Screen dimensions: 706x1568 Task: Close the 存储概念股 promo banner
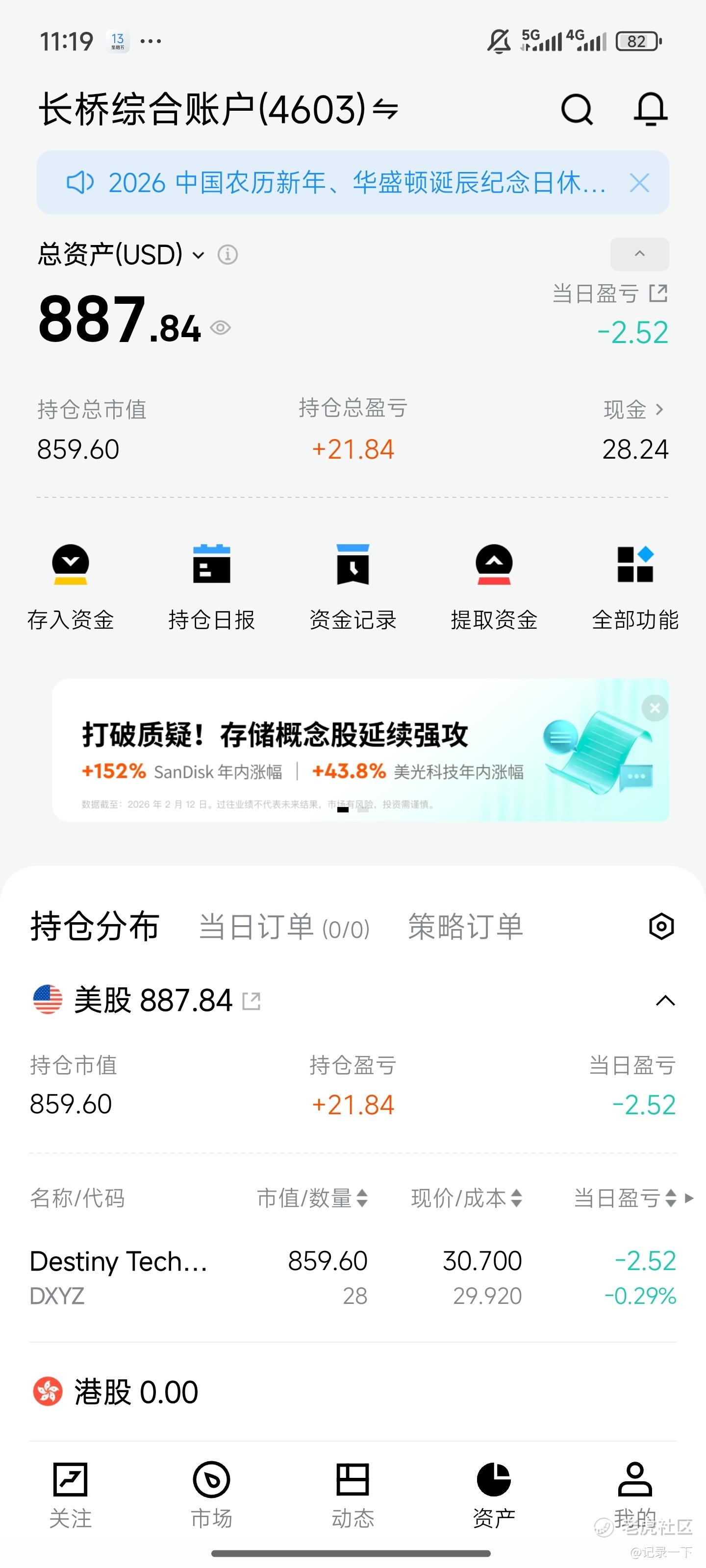click(x=655, y=708)
